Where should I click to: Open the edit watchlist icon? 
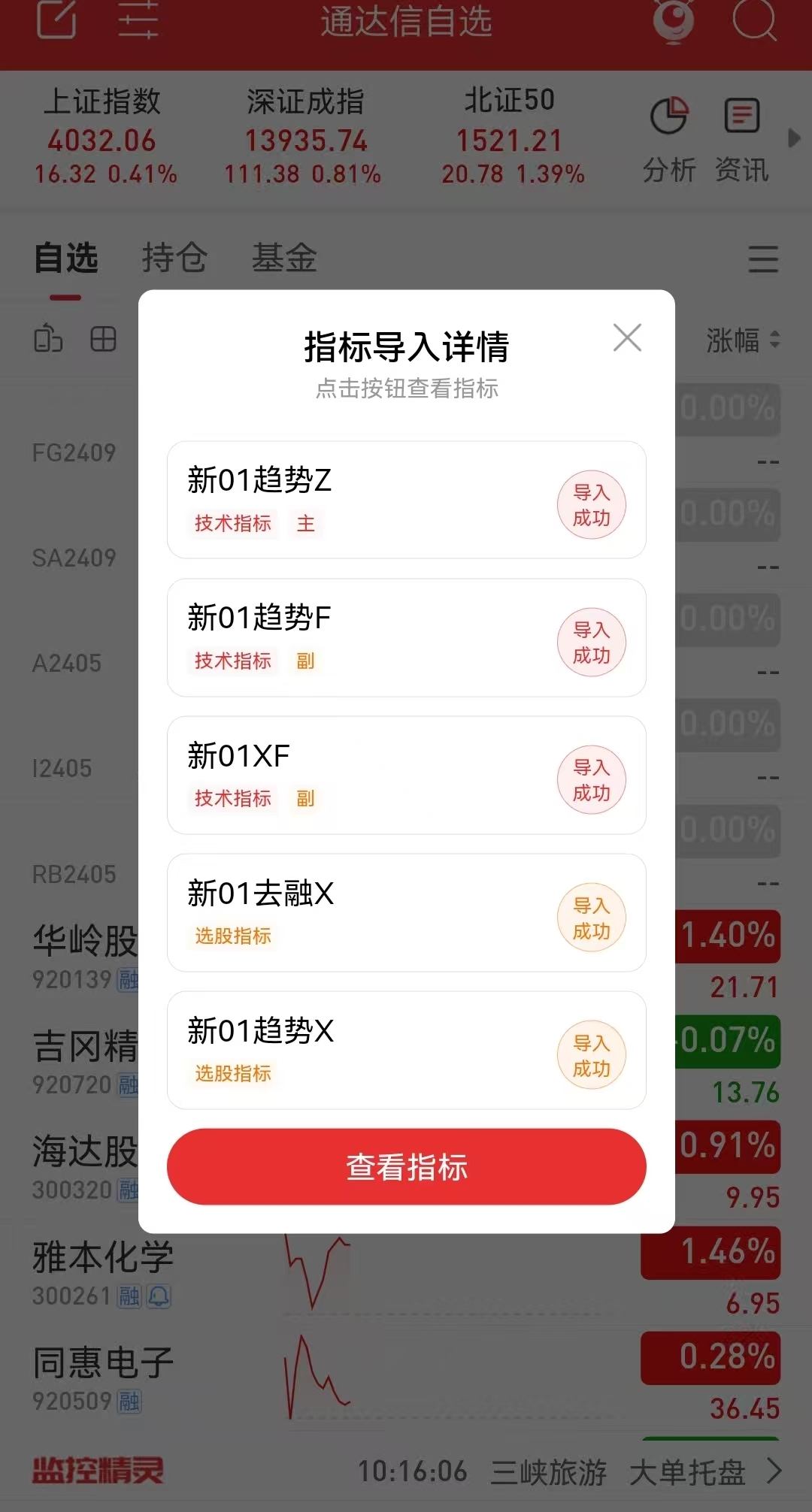(x=57, y=20)
